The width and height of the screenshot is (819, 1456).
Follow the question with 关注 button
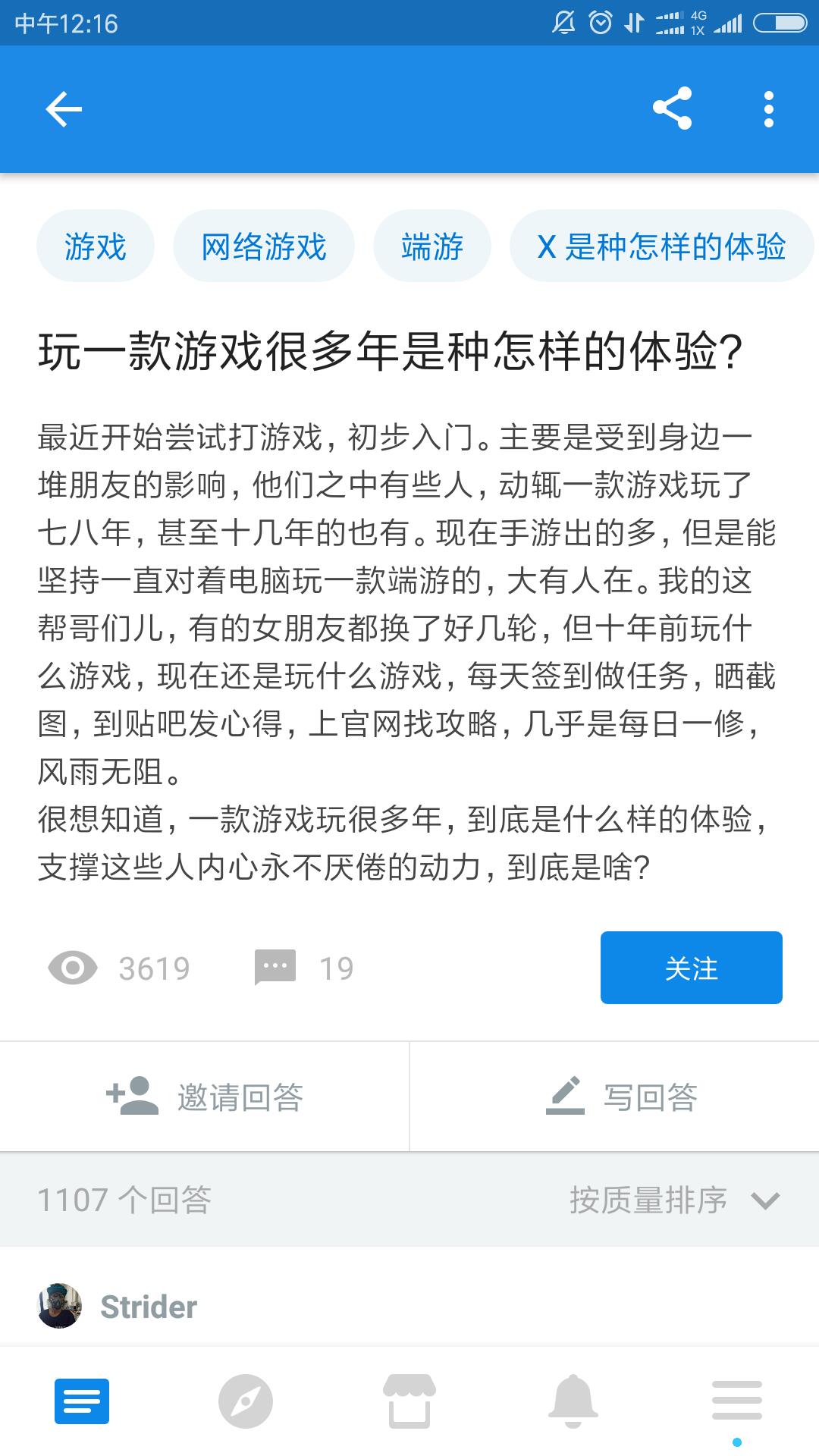(x=691, y=968)
